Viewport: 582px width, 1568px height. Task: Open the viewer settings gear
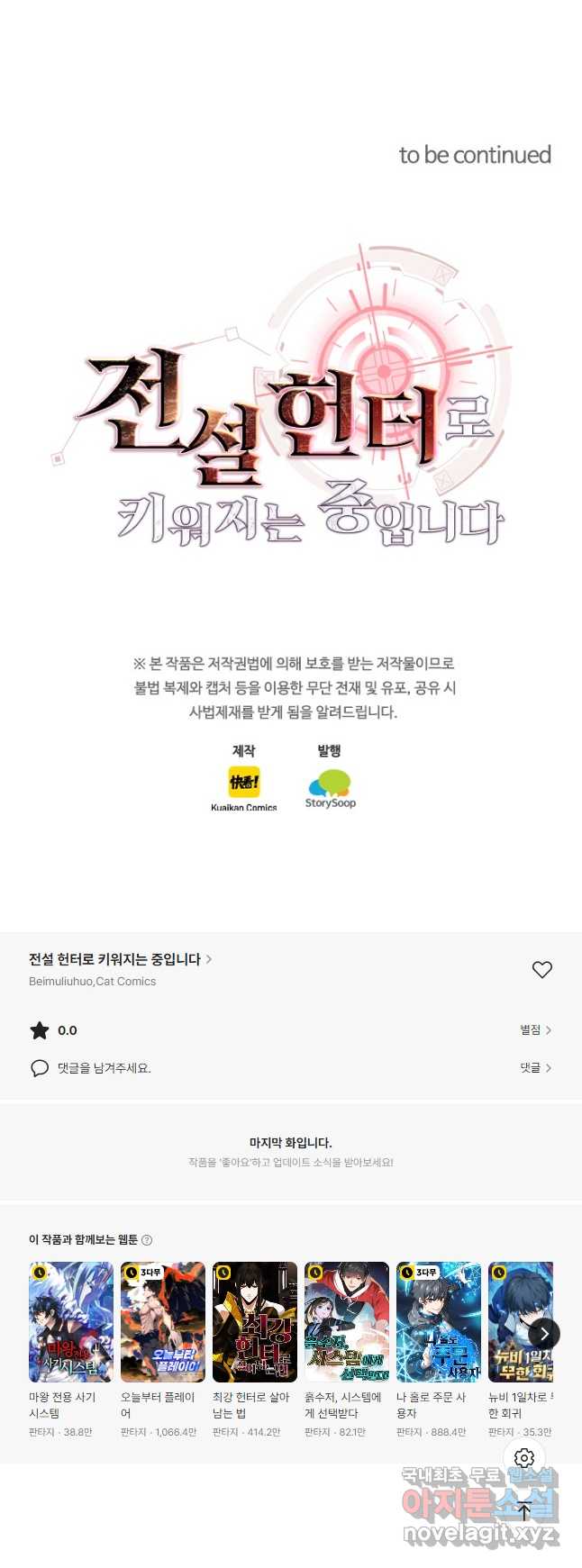(x=524, y=1457)
